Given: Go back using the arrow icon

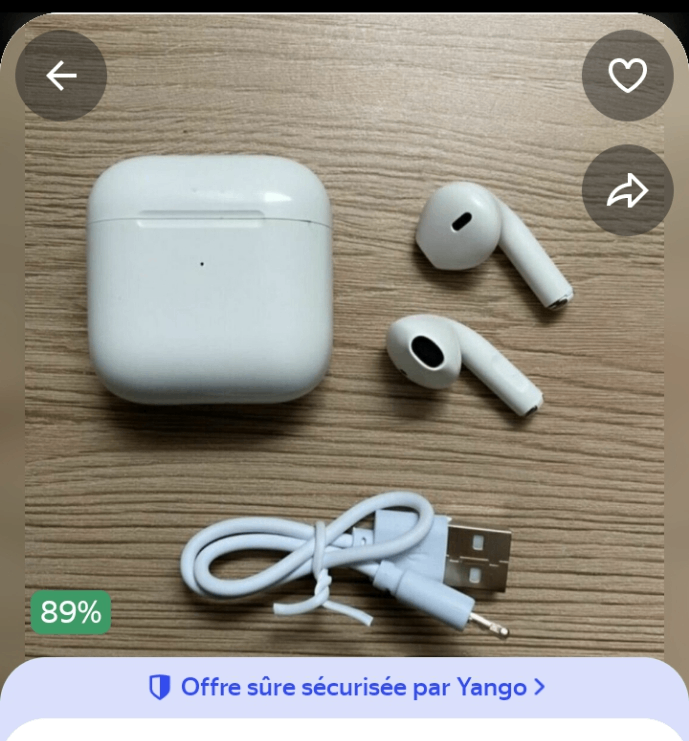Looking at the screenshot, I should pyautogui.click(x=61, y=76).
